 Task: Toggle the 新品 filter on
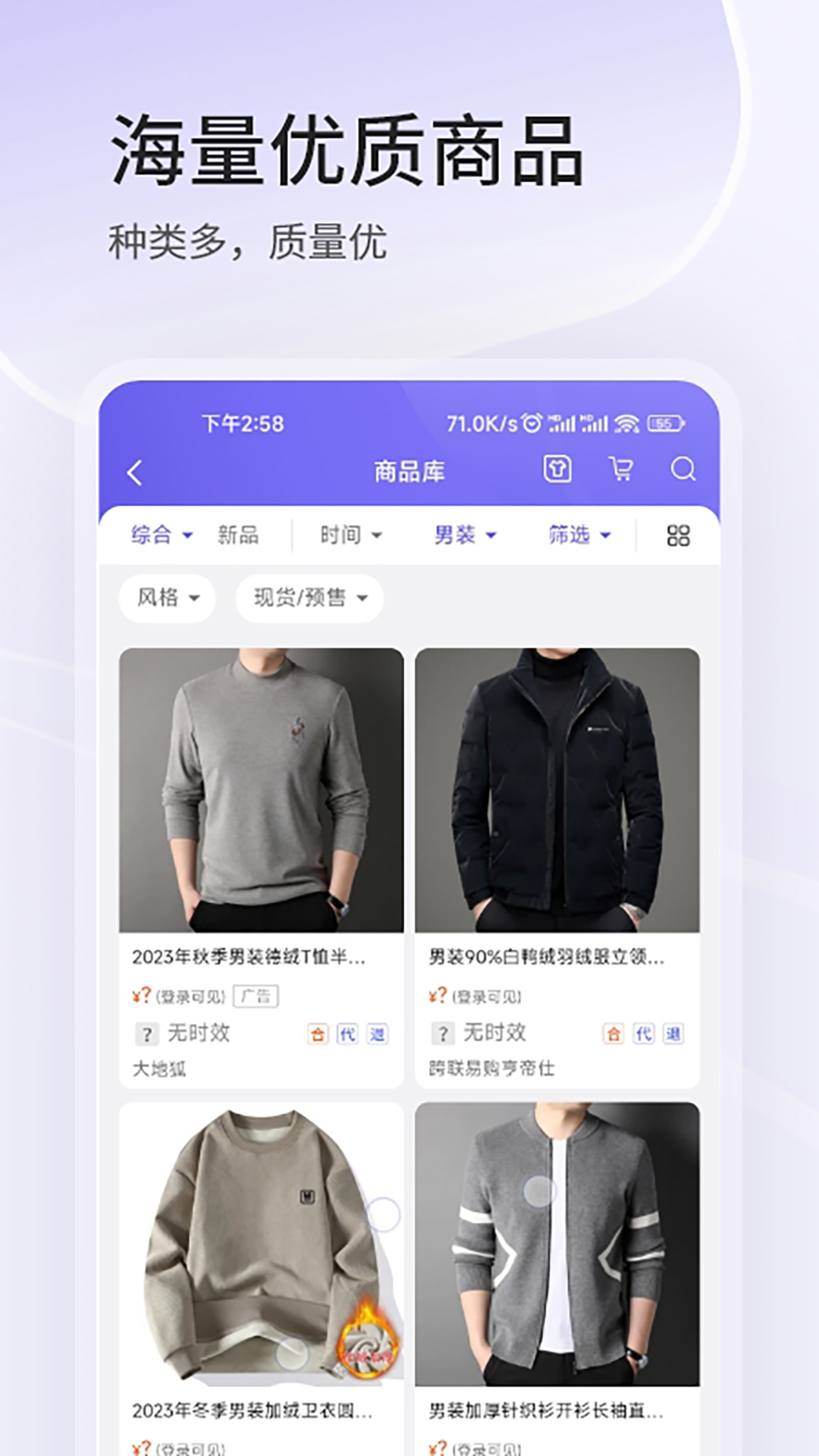[238, 535]
